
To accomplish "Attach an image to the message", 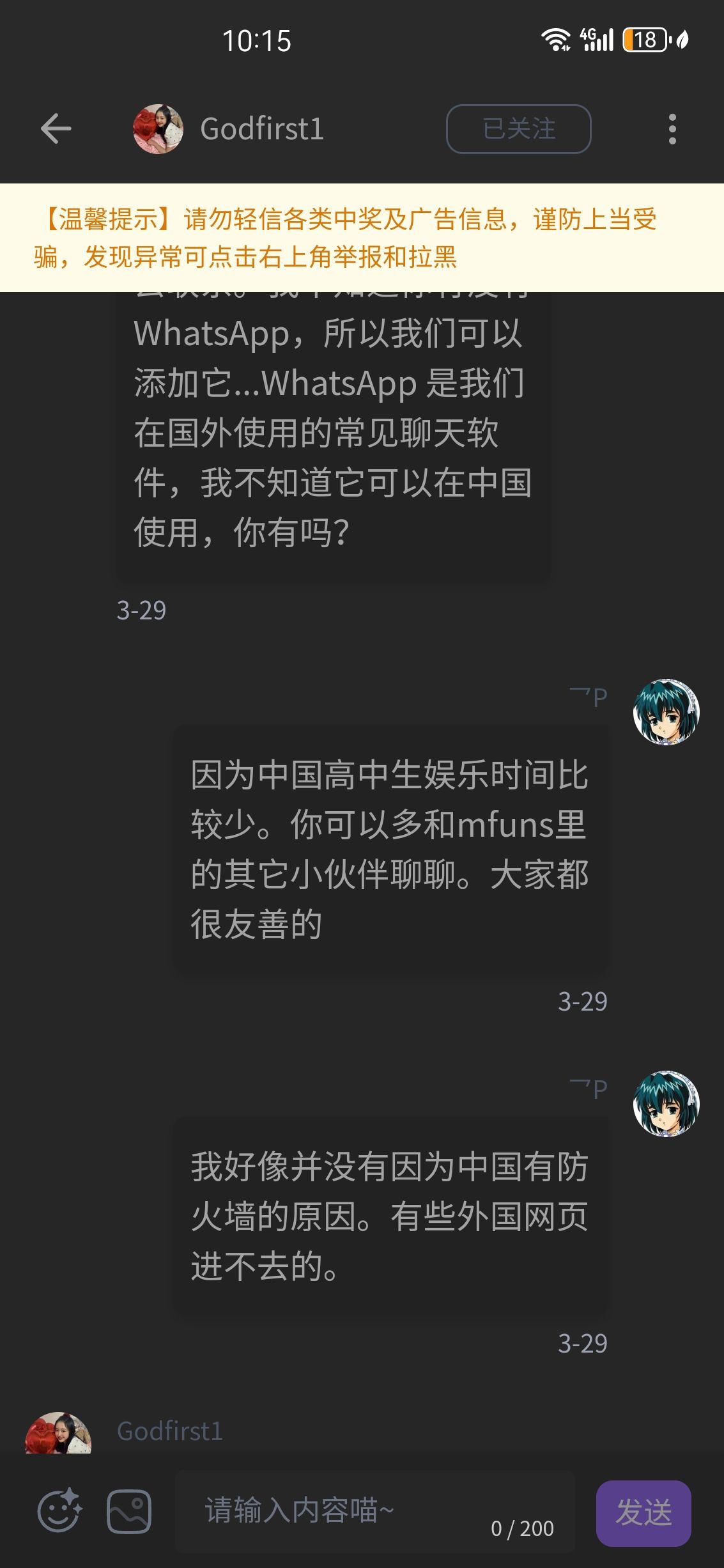I will tap(129, 1511).
